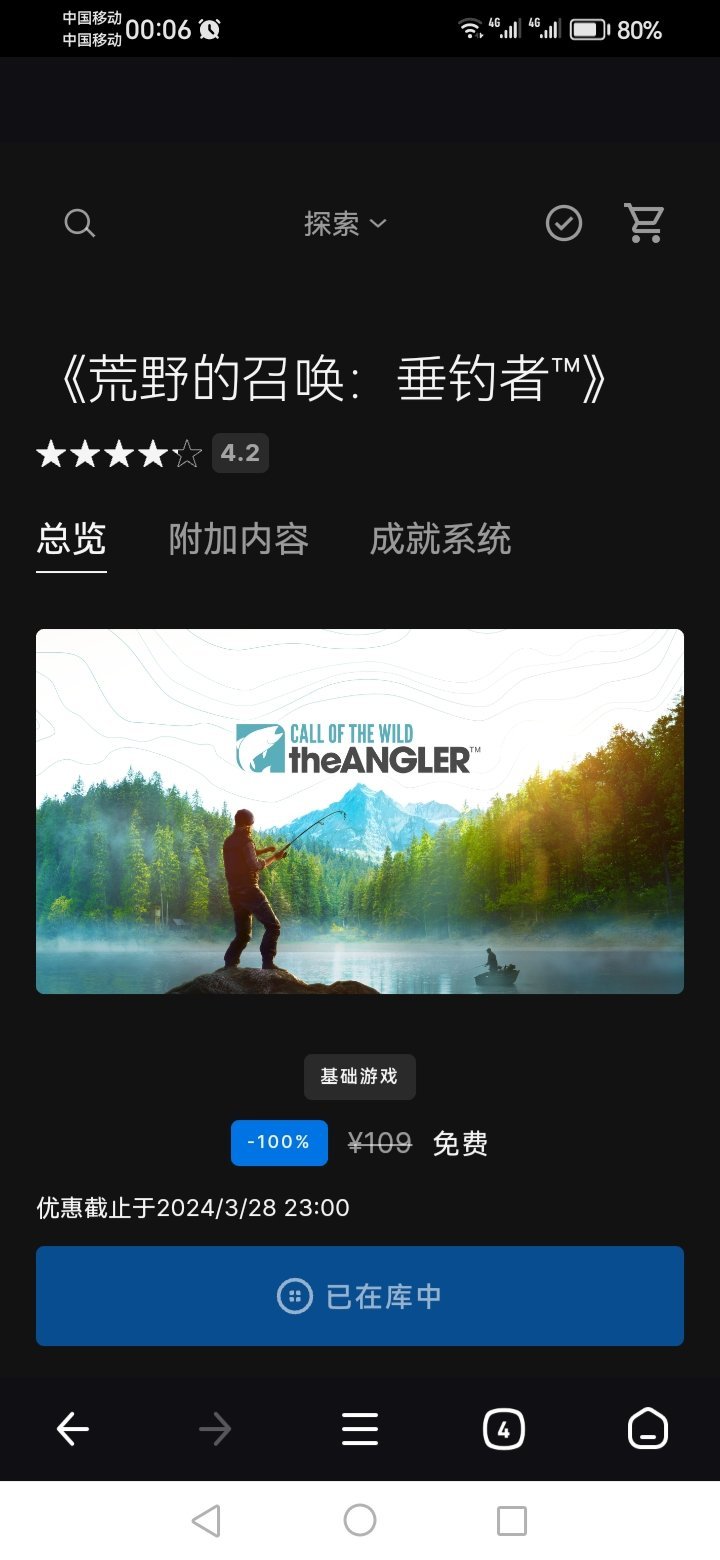Tap the 已在库中 button

pyautogui.click(x=360, y=1296)
